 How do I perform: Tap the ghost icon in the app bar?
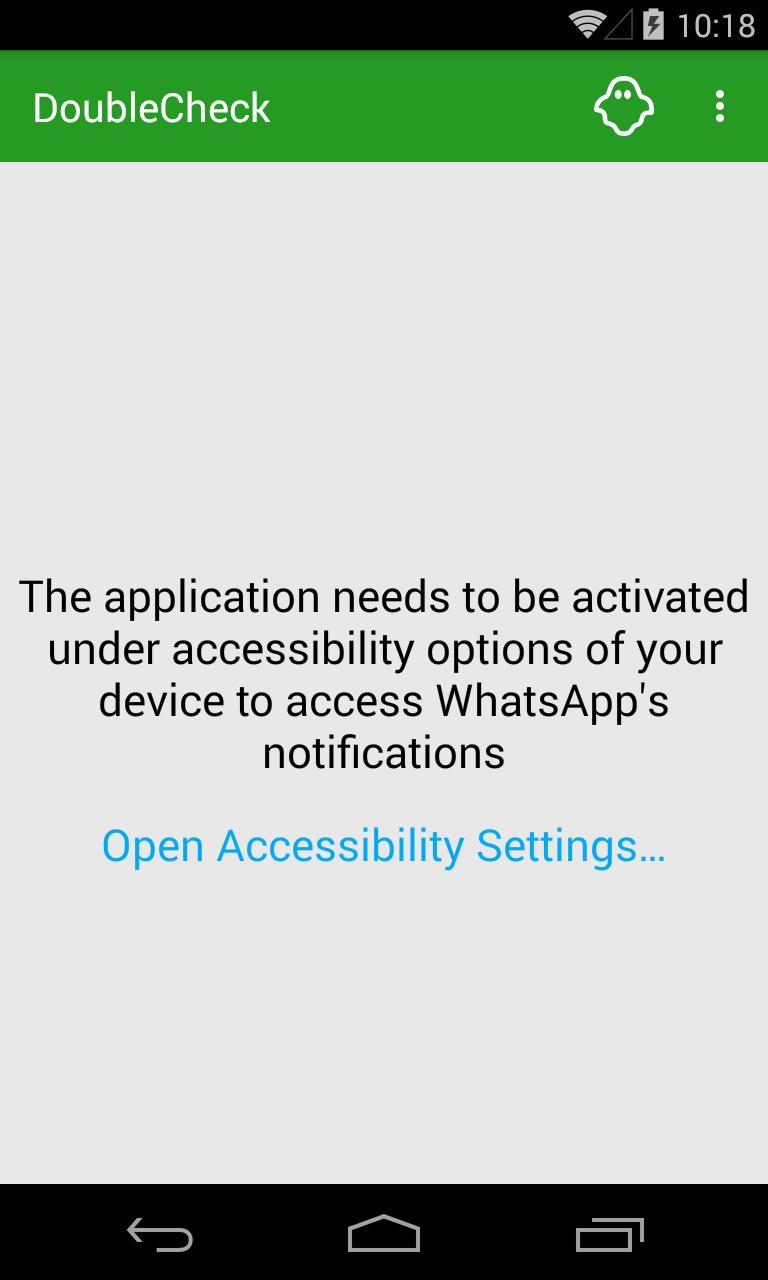coord(624,107)
